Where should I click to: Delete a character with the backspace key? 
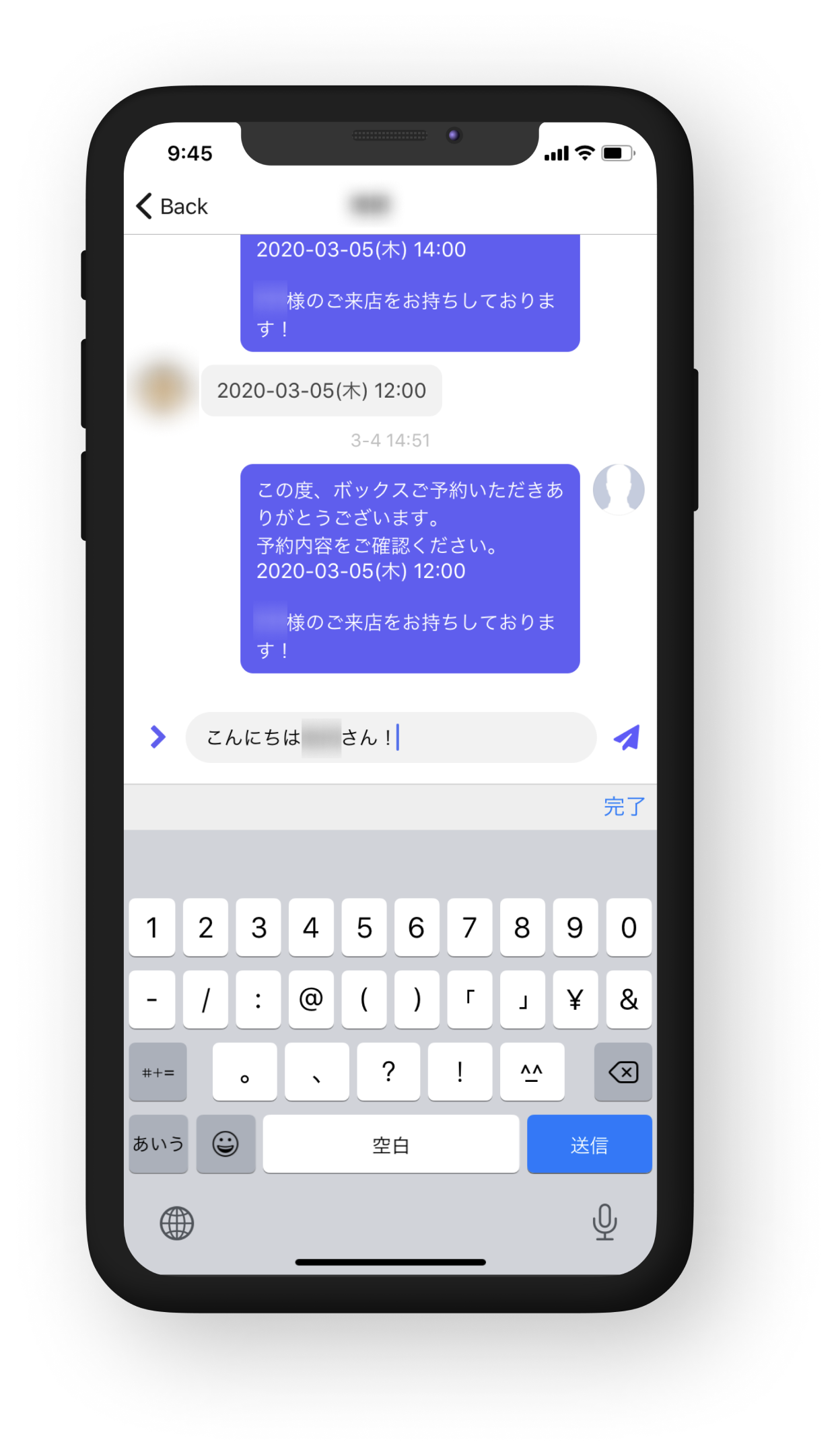pyautogui.click(x=623, y=1072)
